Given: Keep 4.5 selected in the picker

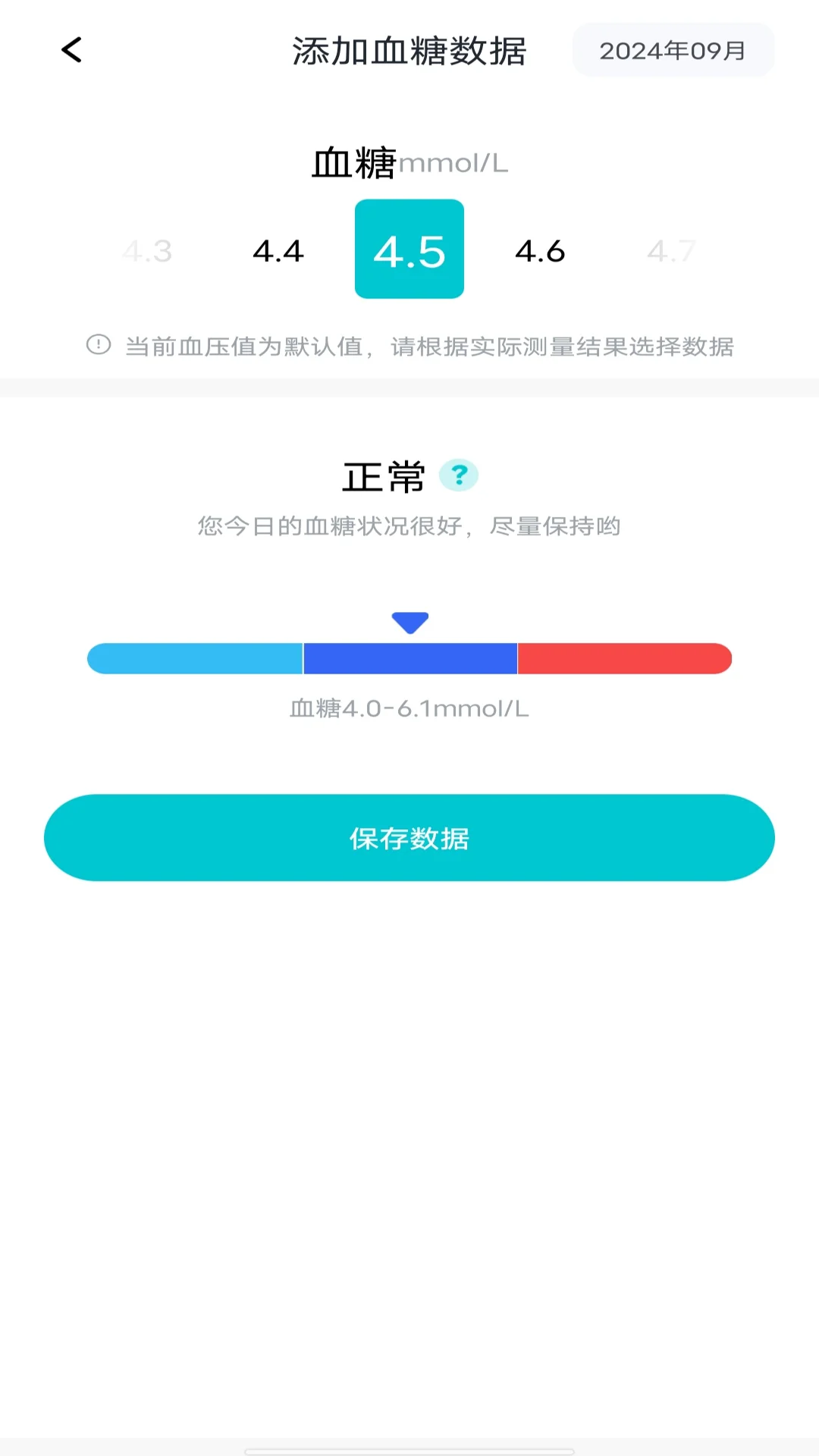Looking at the screenshot, I should pos(409,250).
